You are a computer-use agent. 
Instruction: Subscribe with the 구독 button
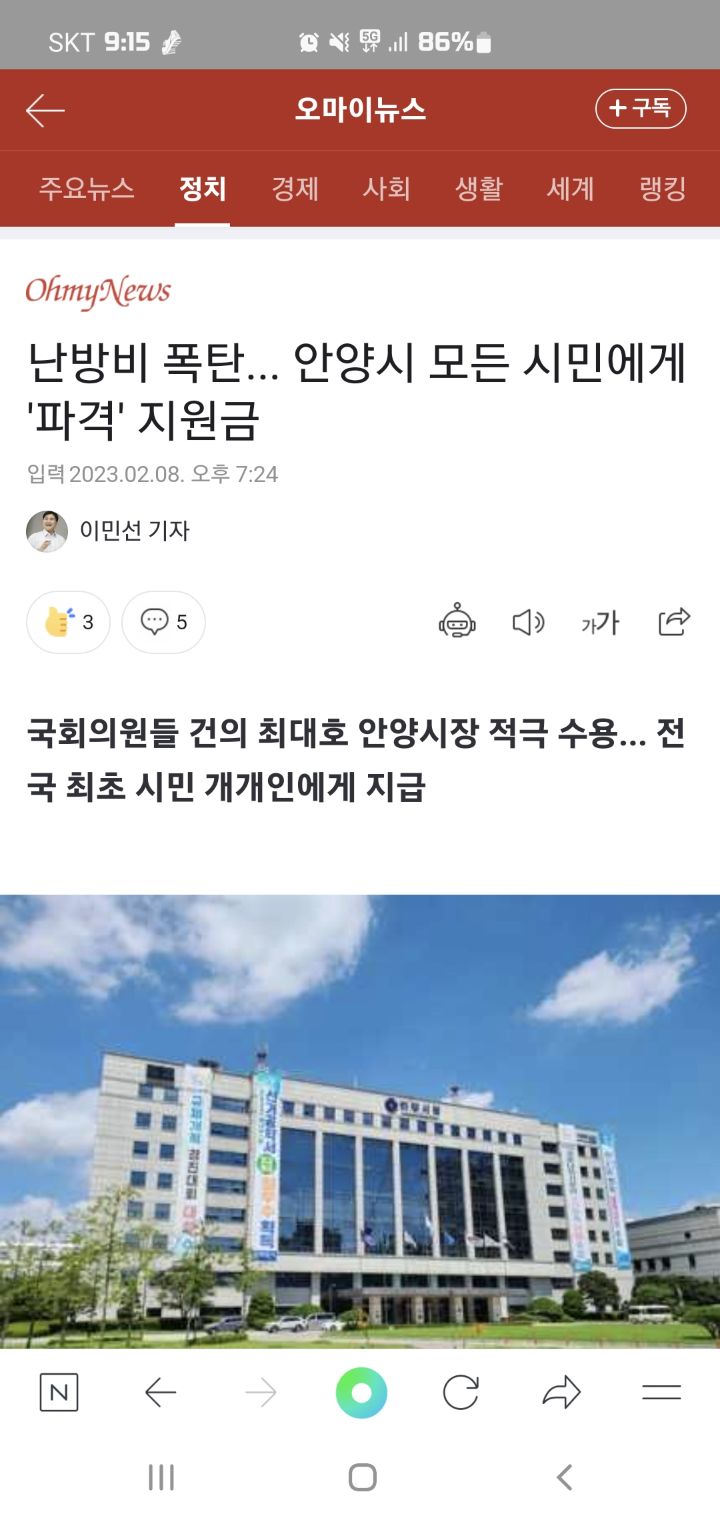pos(641,109)
